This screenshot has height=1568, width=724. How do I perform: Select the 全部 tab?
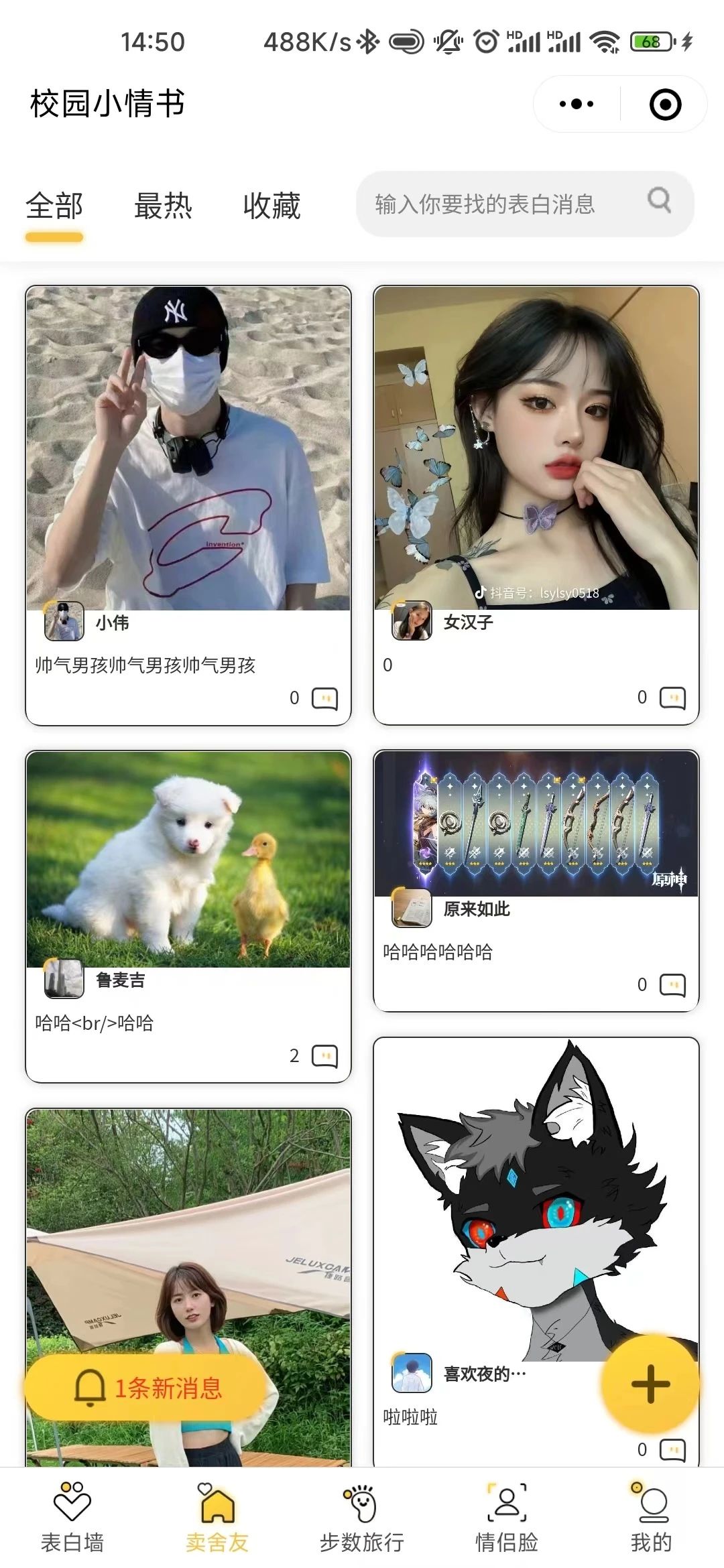(x=54, y=205)
